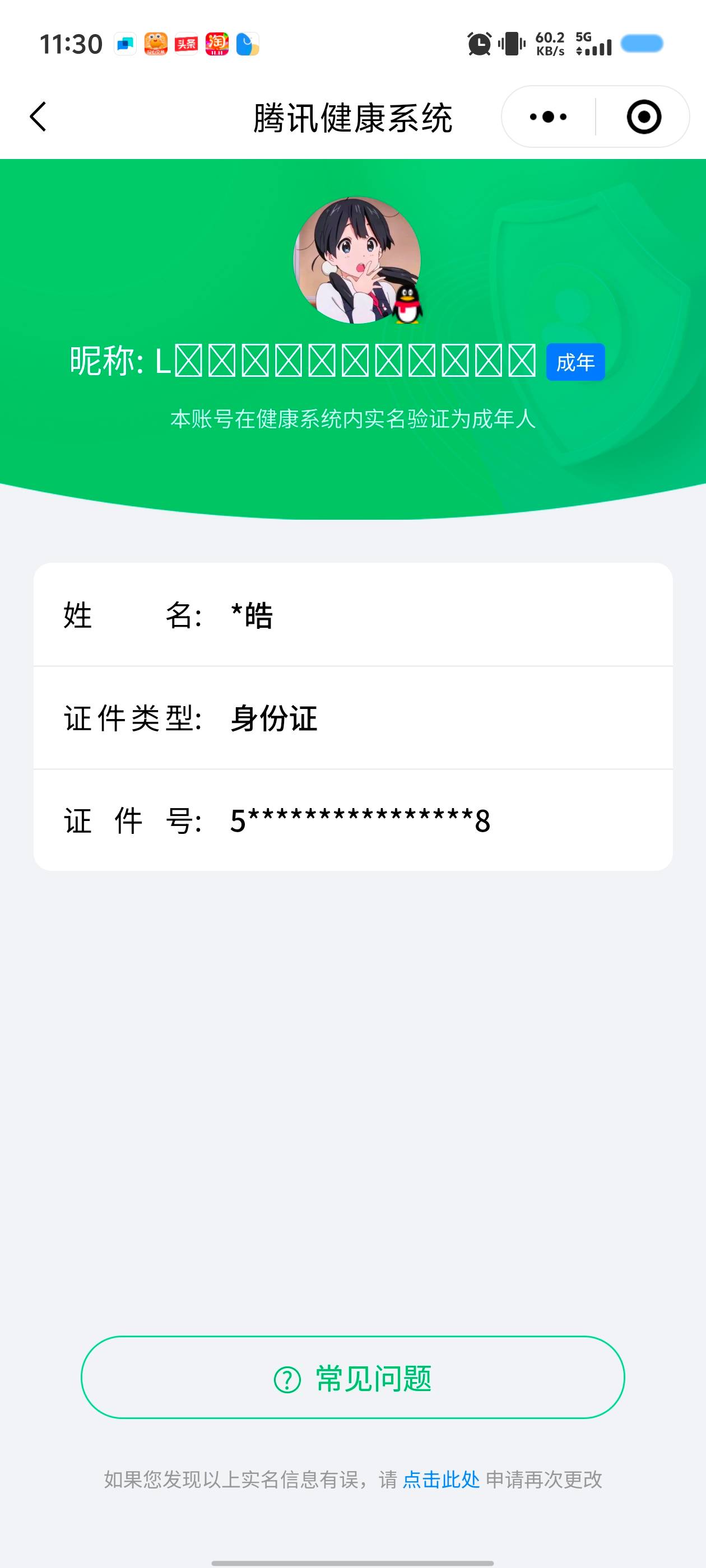Image resolution: width=706 pixels, height=1568 pixels.
Task: Tap the back arrow at top left
Action: coord(38,117)
